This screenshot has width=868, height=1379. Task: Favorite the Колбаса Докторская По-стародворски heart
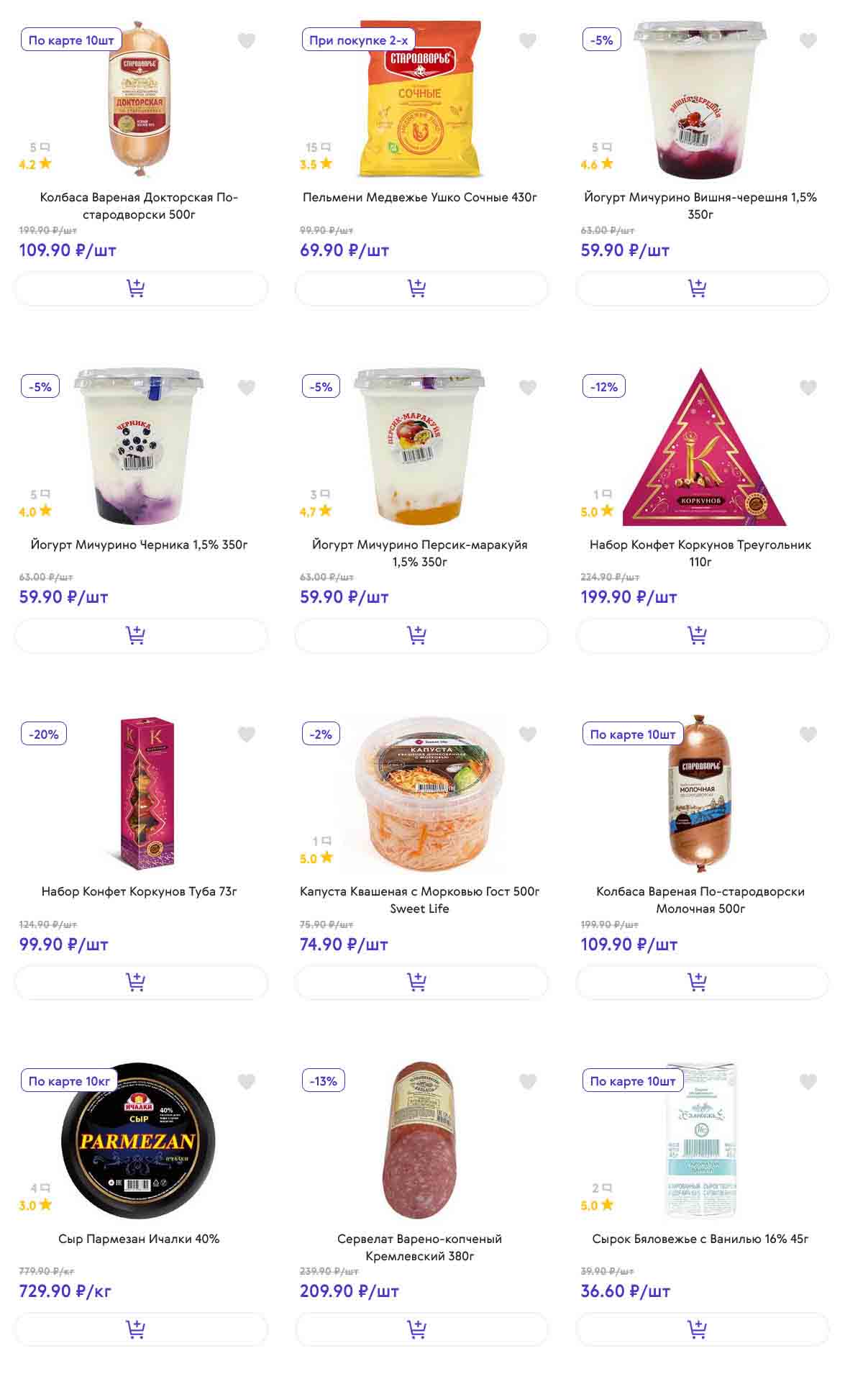click(x=246, y=41)
